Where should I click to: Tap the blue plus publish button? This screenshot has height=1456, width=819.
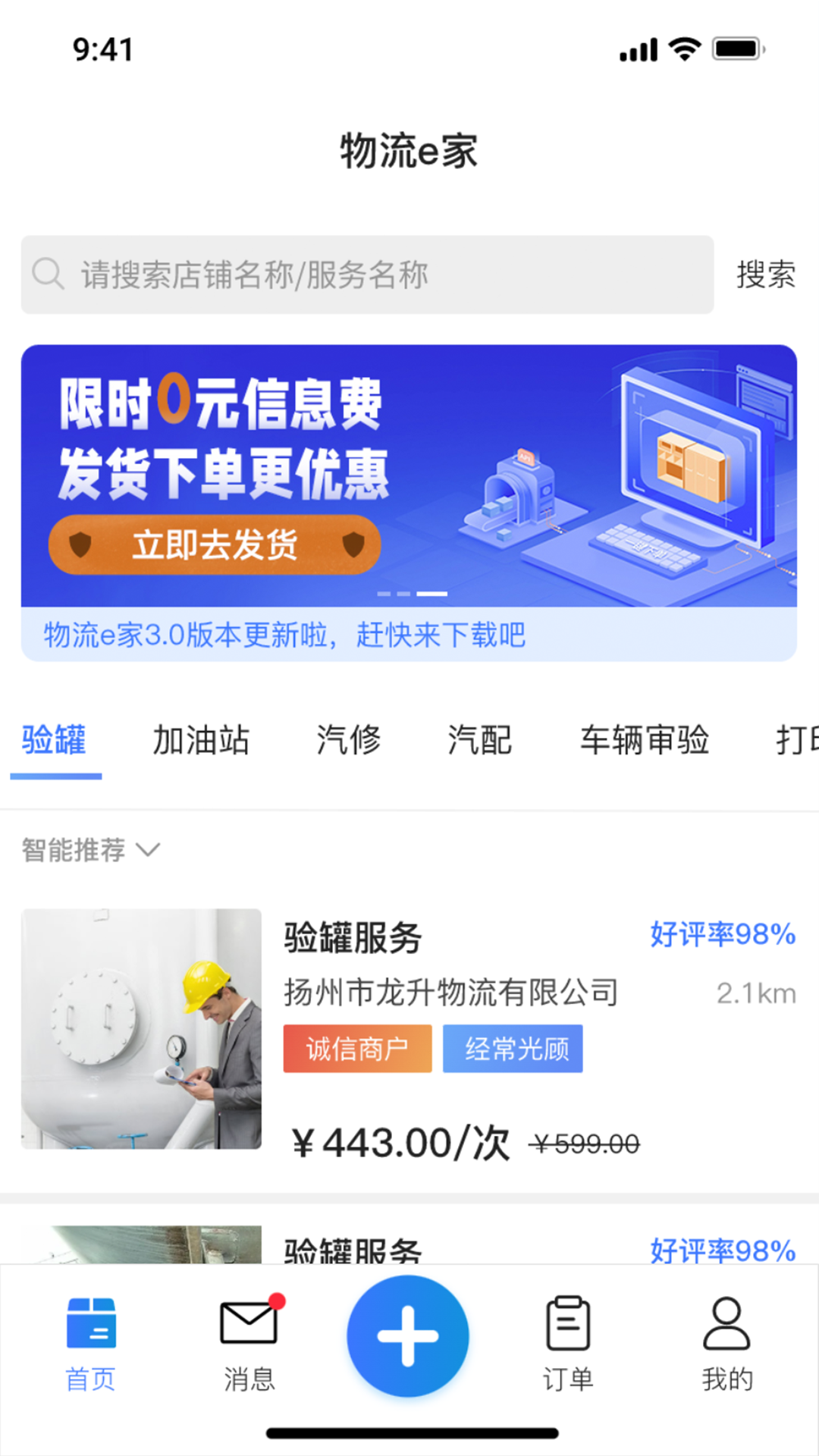point(408,1336)
